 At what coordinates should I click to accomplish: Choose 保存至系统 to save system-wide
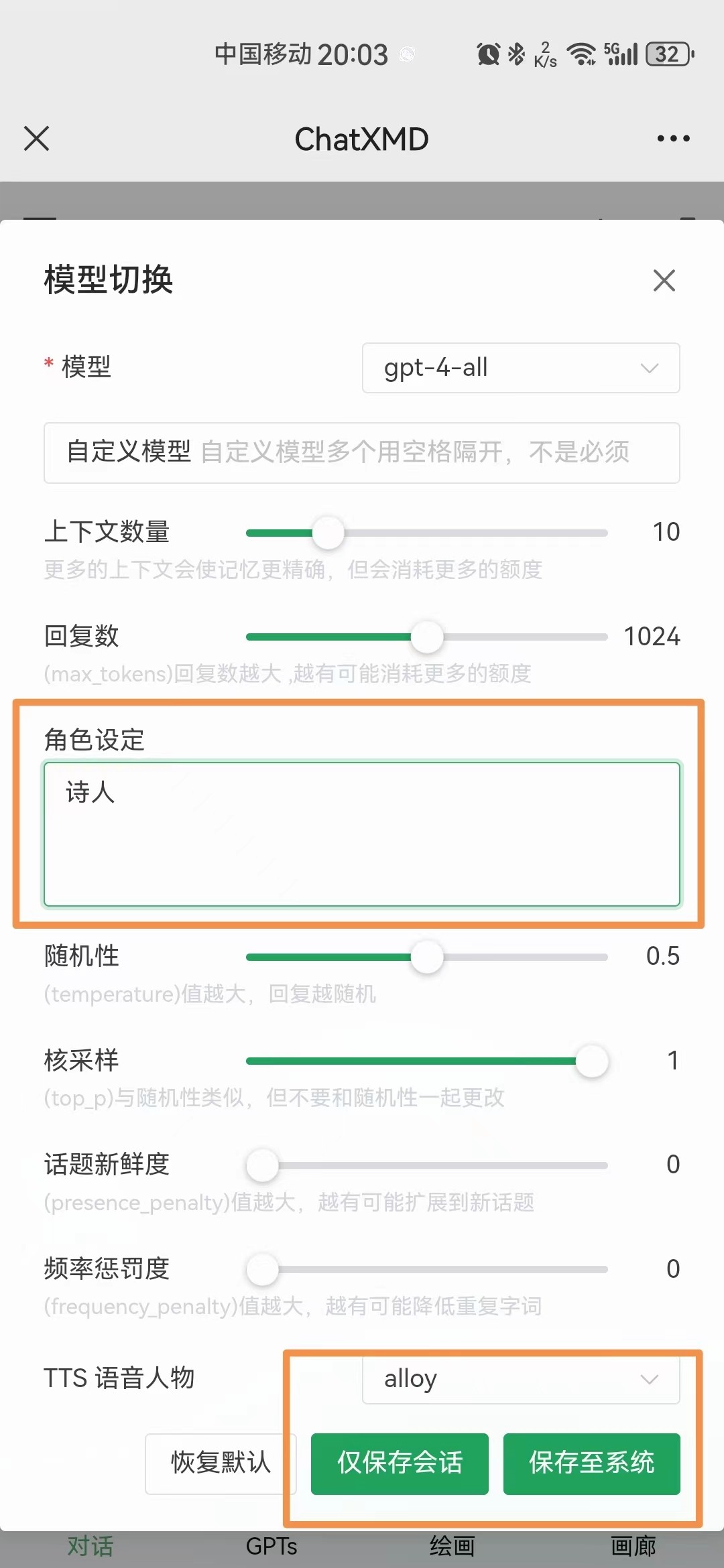point(591,1463)
